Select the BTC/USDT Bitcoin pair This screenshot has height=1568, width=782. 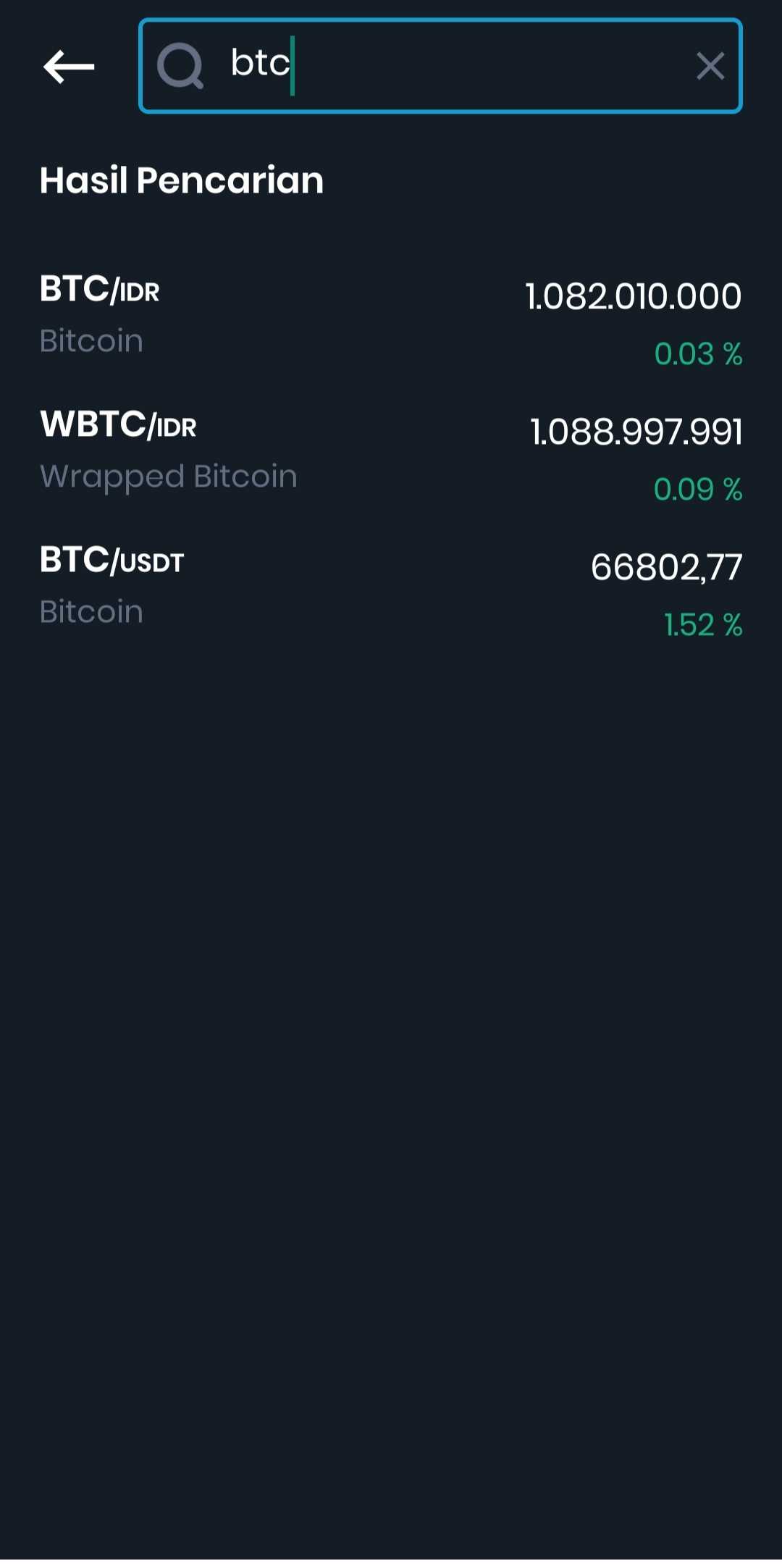(x=391, y=587)
